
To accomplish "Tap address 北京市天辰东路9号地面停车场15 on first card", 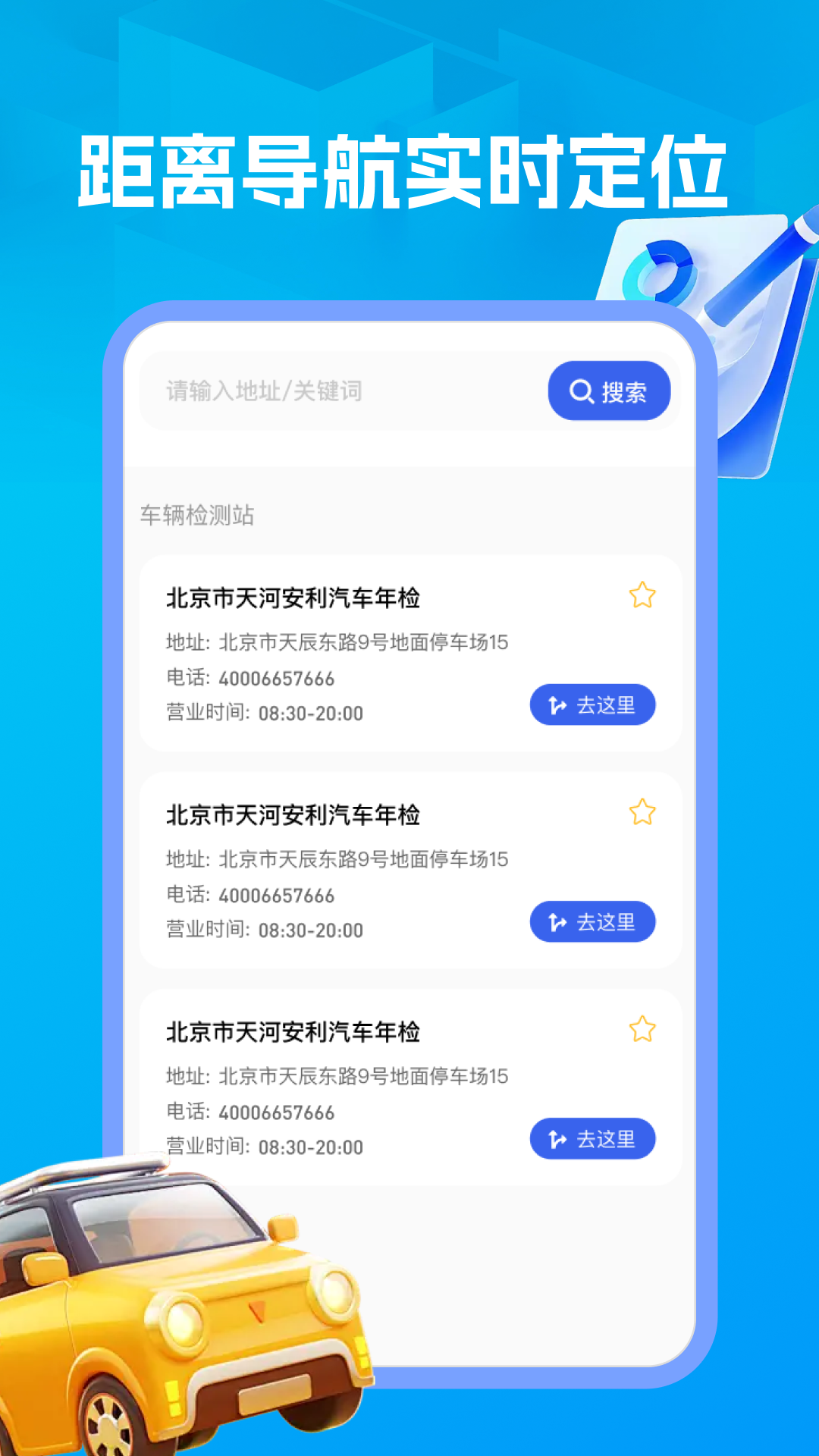I will [x=338, y=642].
